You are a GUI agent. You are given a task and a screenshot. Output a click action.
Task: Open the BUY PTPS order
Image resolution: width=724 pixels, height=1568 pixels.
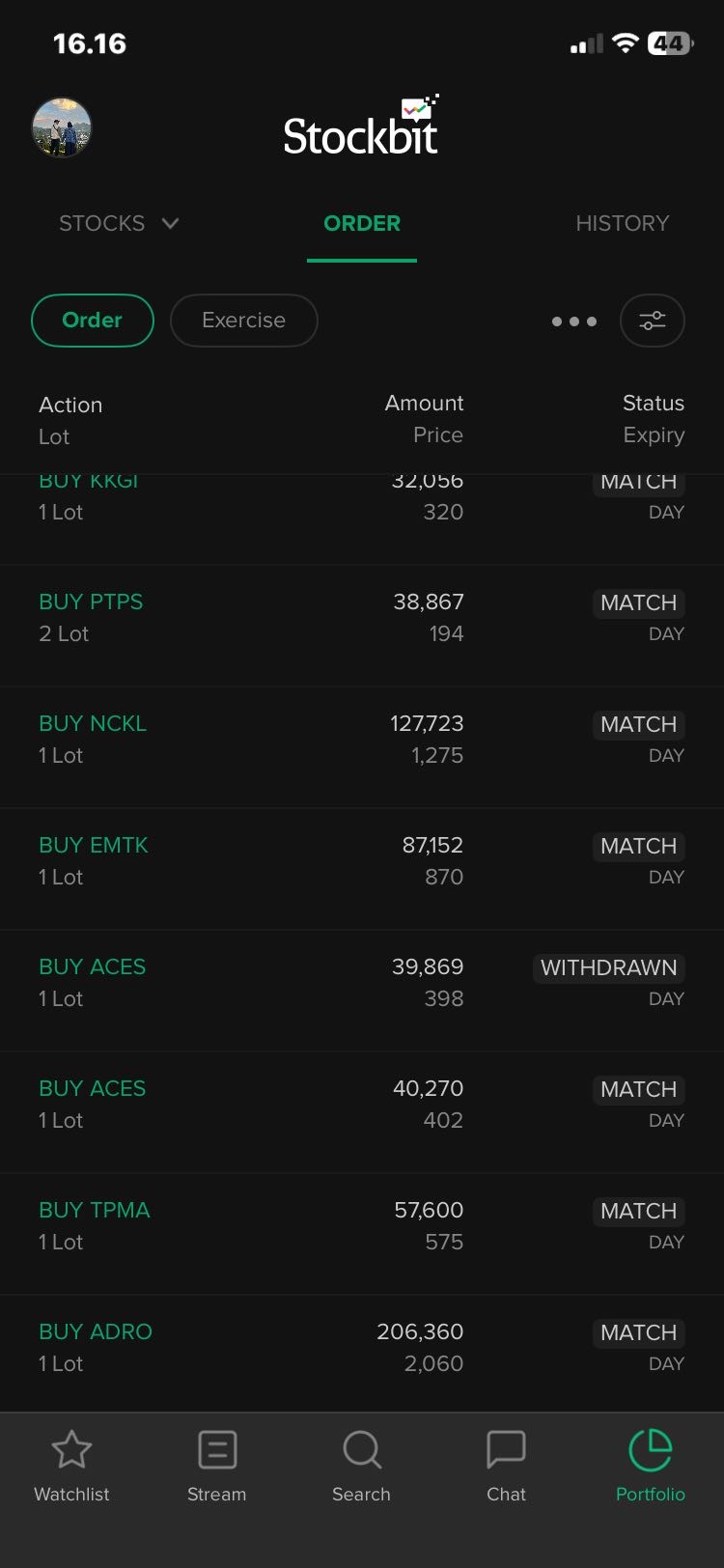pyautogui.click(x=362, y=618)
